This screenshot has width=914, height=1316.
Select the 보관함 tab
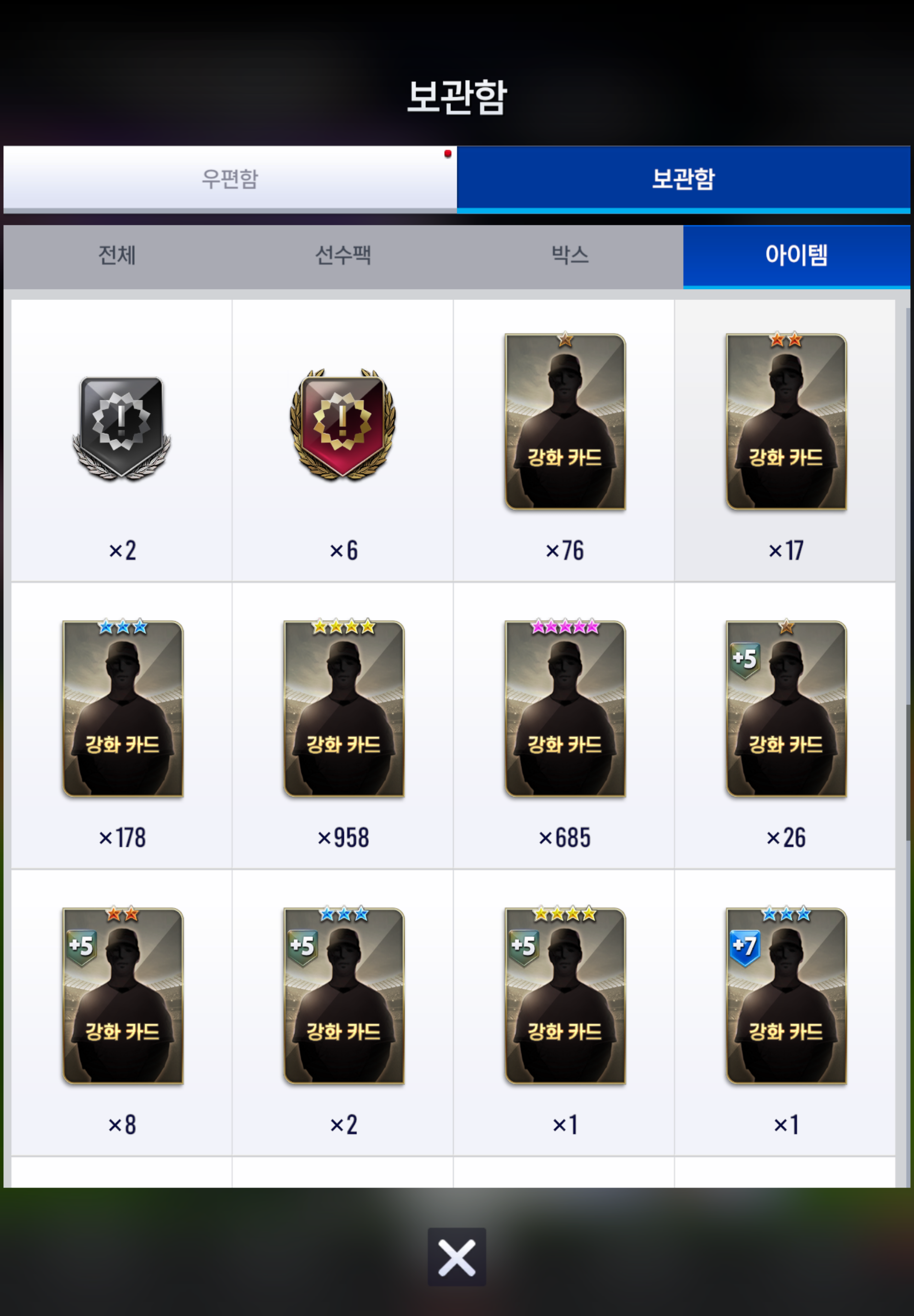(683, 178)
